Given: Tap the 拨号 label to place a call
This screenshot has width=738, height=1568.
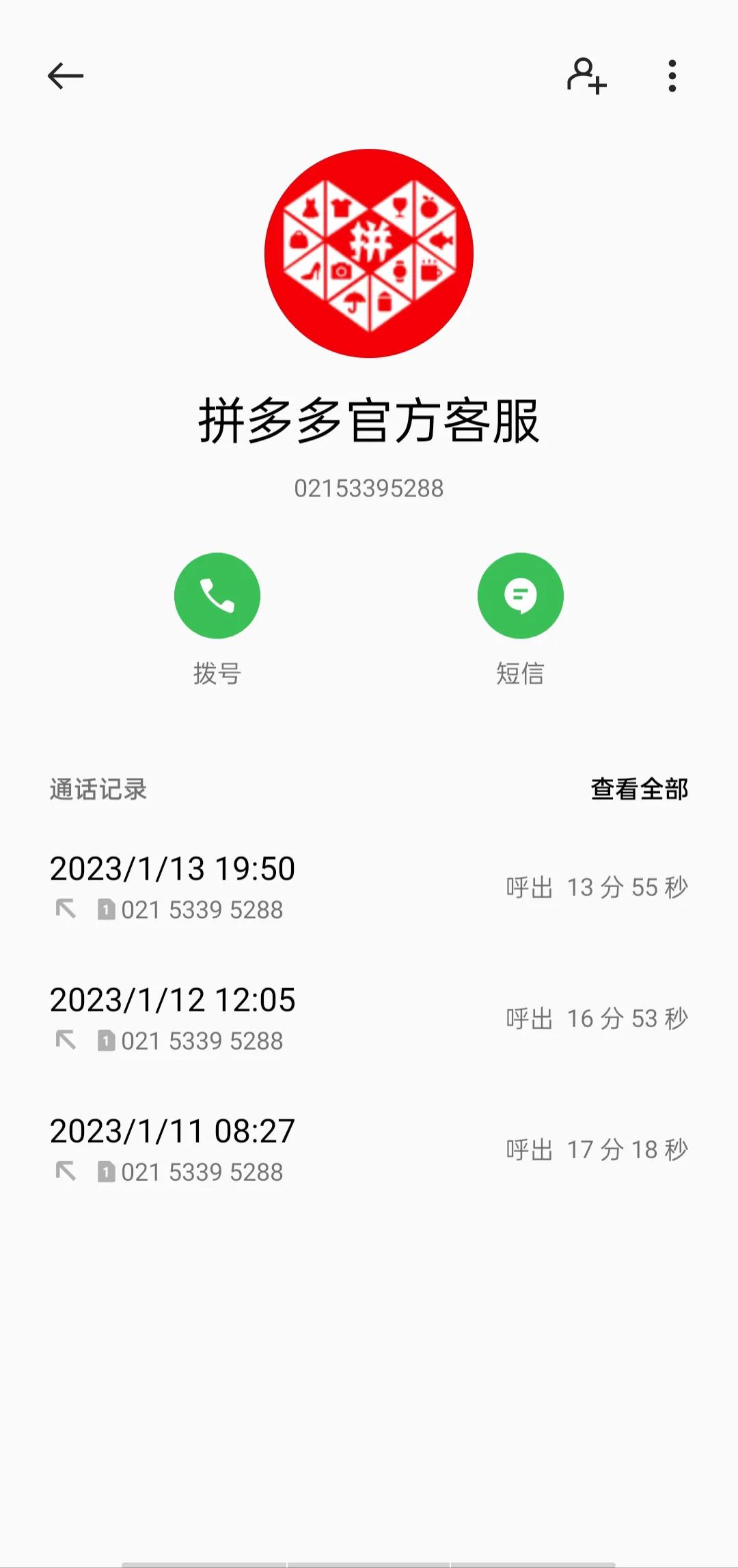Looking at the screenshot, I should (217, 673).
